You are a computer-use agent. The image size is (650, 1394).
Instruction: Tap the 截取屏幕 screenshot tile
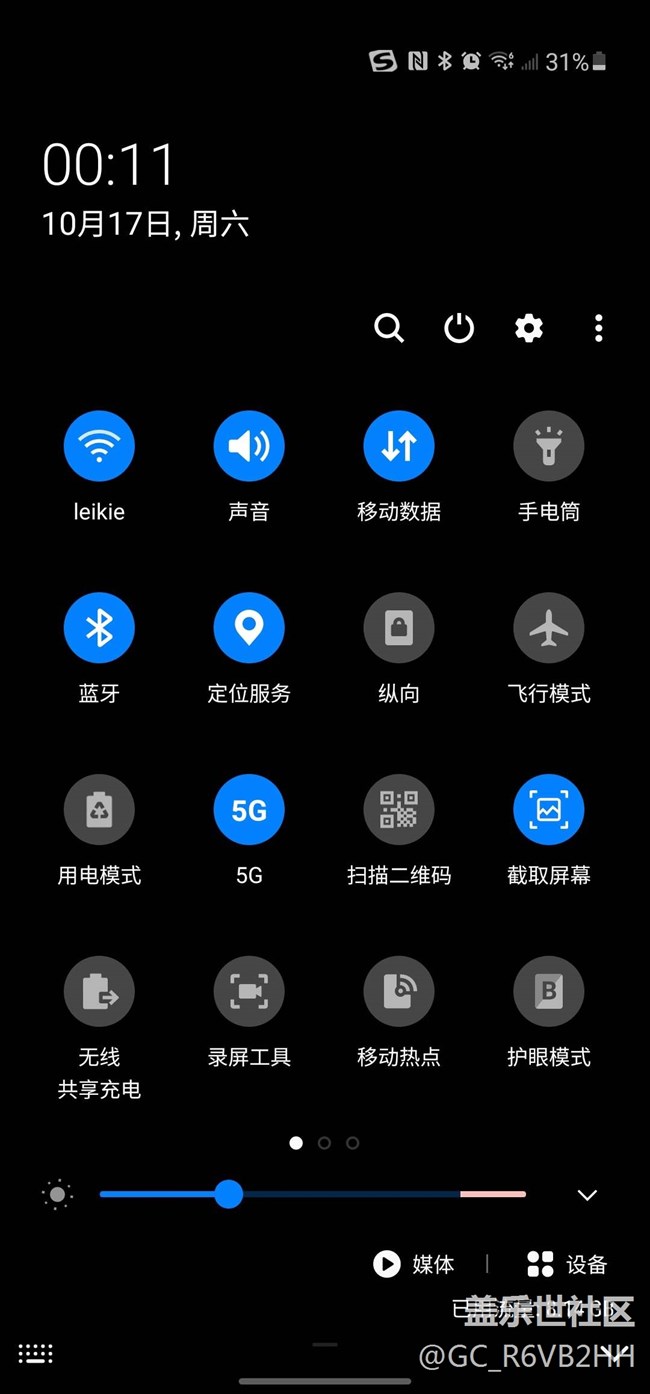(x=549, y=810)
